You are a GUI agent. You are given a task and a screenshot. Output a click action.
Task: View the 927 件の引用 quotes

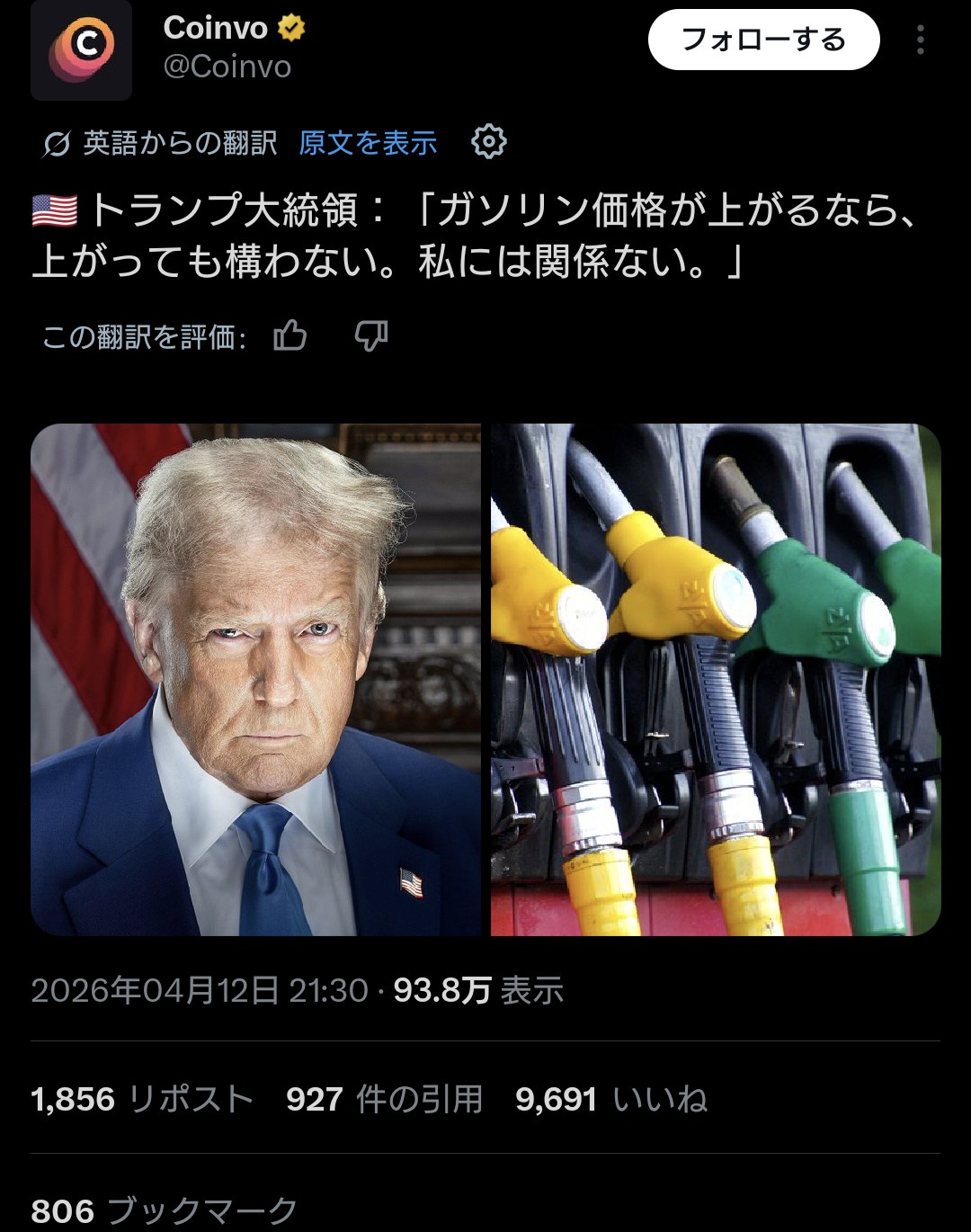[x=384, y=1099]
